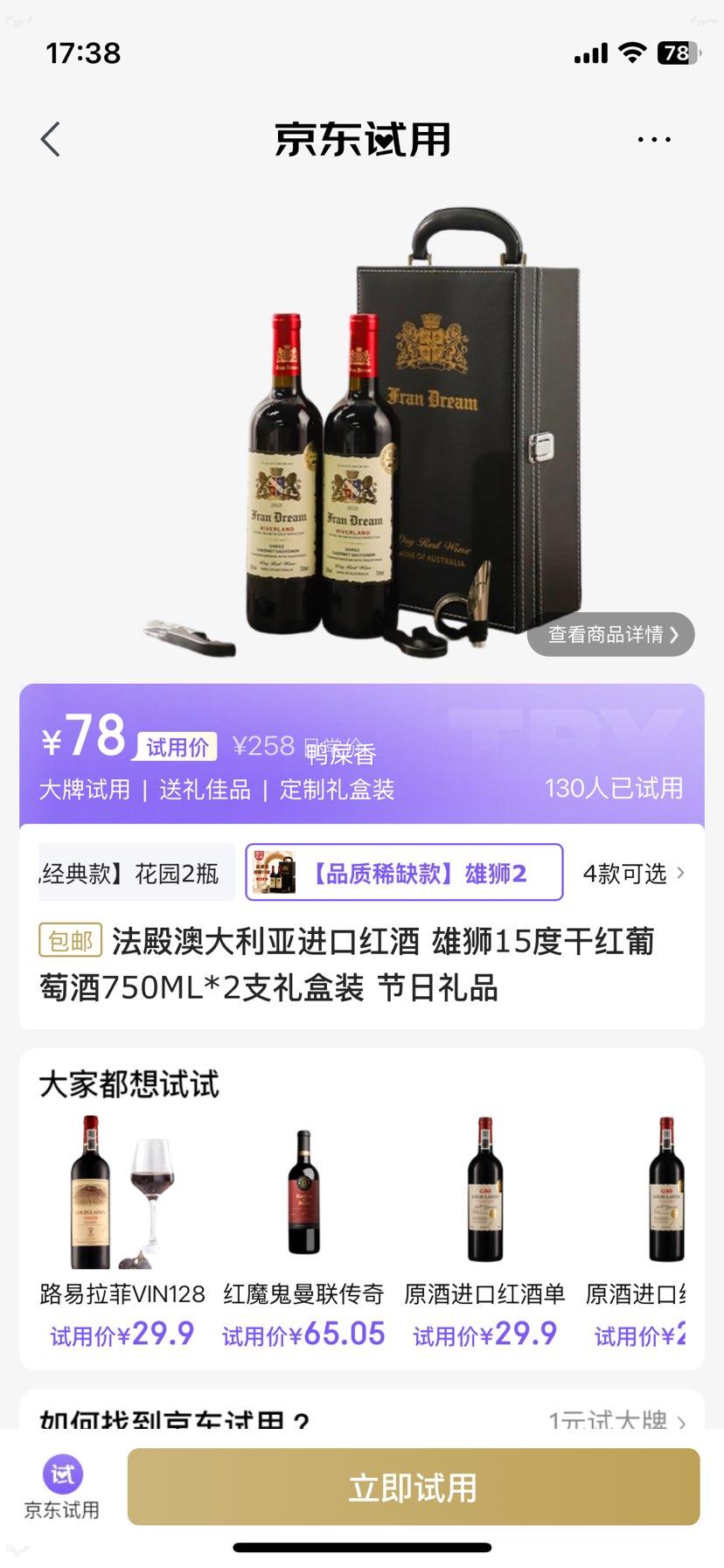Tap the battery indicator icon

point(678,52)
